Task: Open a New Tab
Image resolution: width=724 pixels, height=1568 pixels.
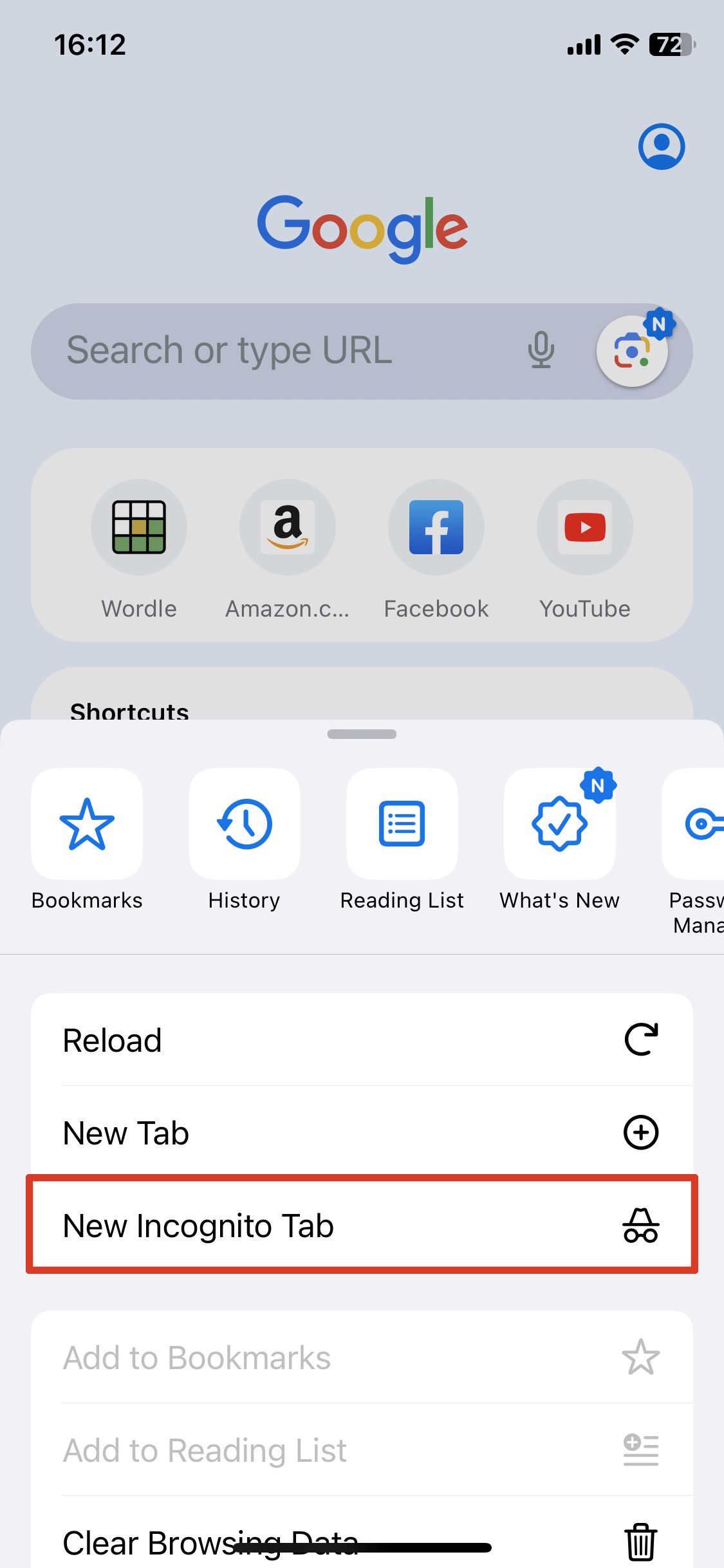Action: pos(362,1133)
